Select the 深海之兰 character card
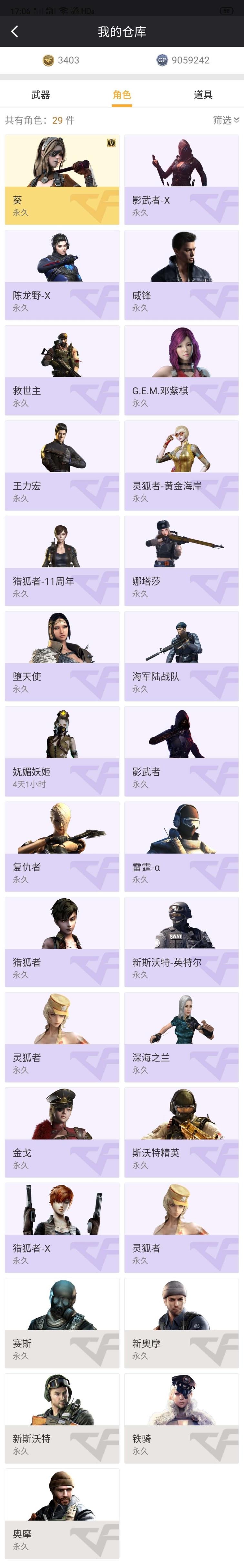 coord(181,1037)
